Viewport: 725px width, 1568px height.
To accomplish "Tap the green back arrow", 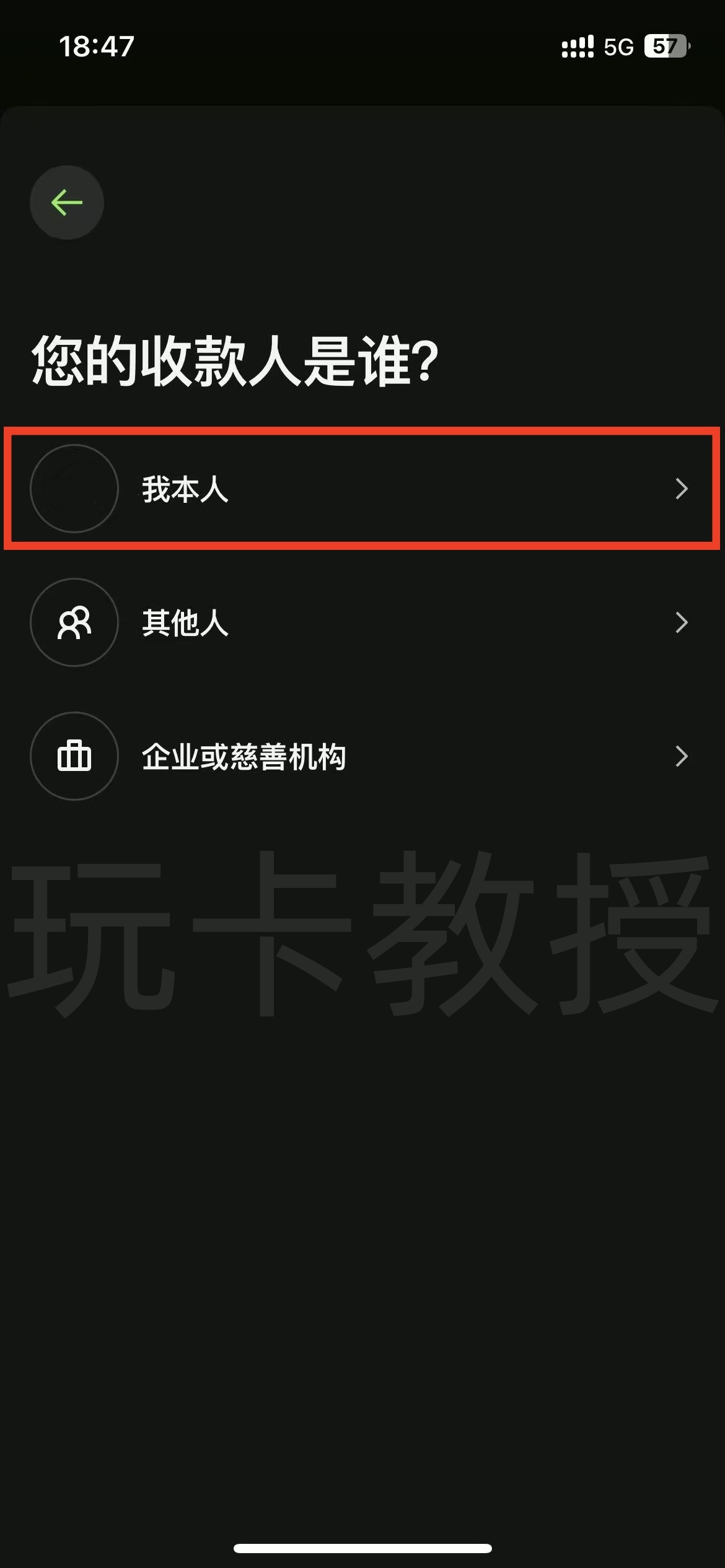I will coord(66,202).
